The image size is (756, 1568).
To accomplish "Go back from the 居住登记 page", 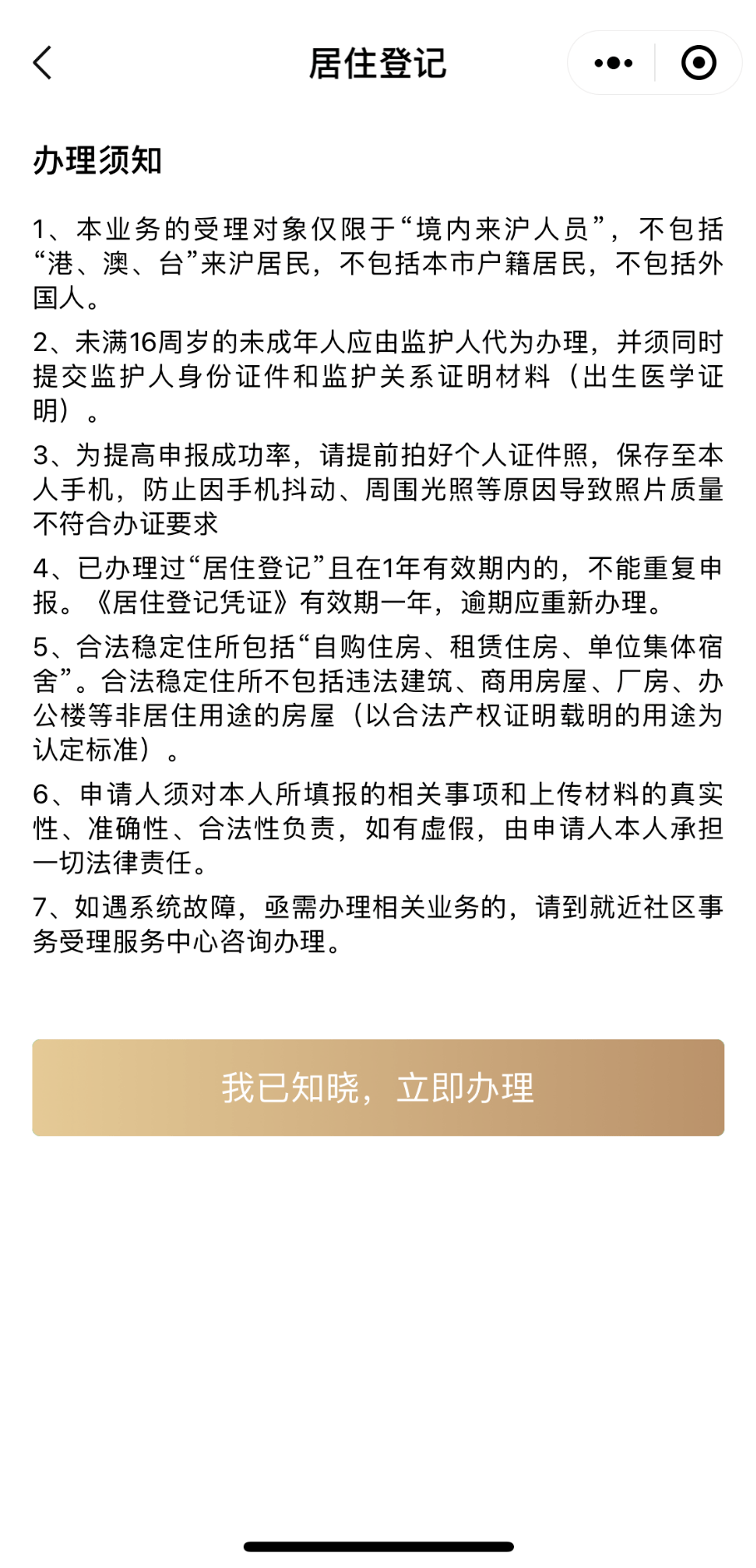I will click(42, 63).
